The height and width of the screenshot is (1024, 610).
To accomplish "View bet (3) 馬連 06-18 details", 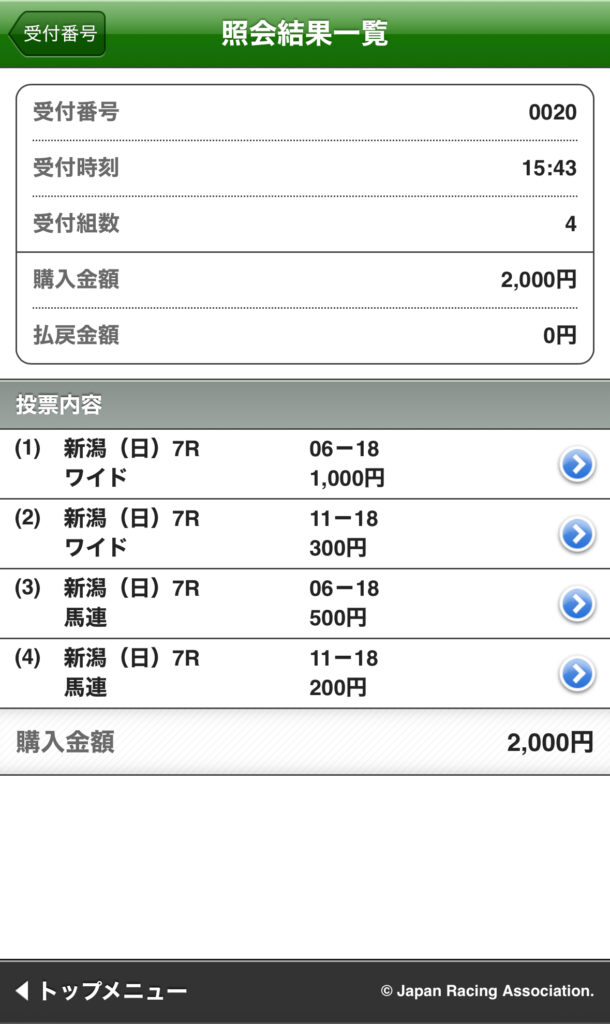I will pos(305,603).
